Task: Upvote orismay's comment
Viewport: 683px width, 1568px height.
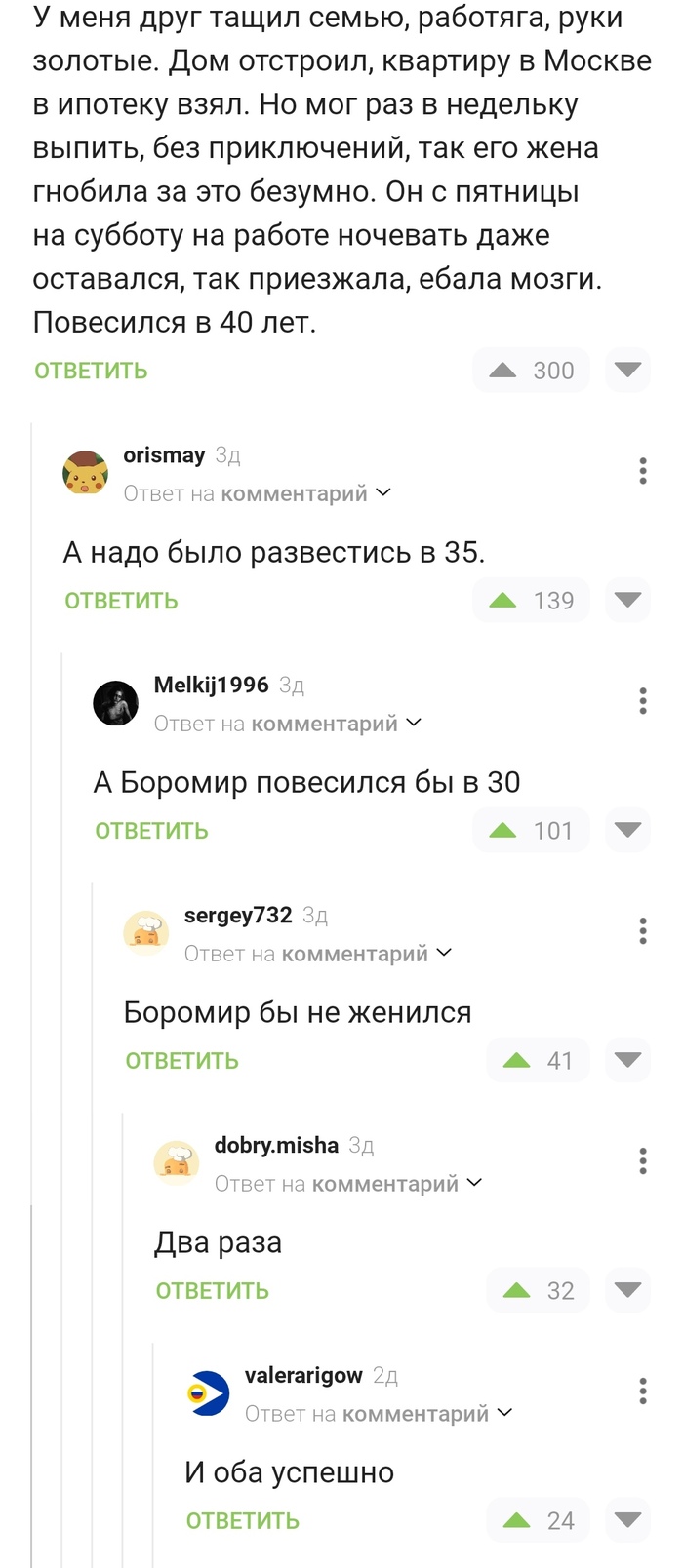Action: (x=503, y=601)
